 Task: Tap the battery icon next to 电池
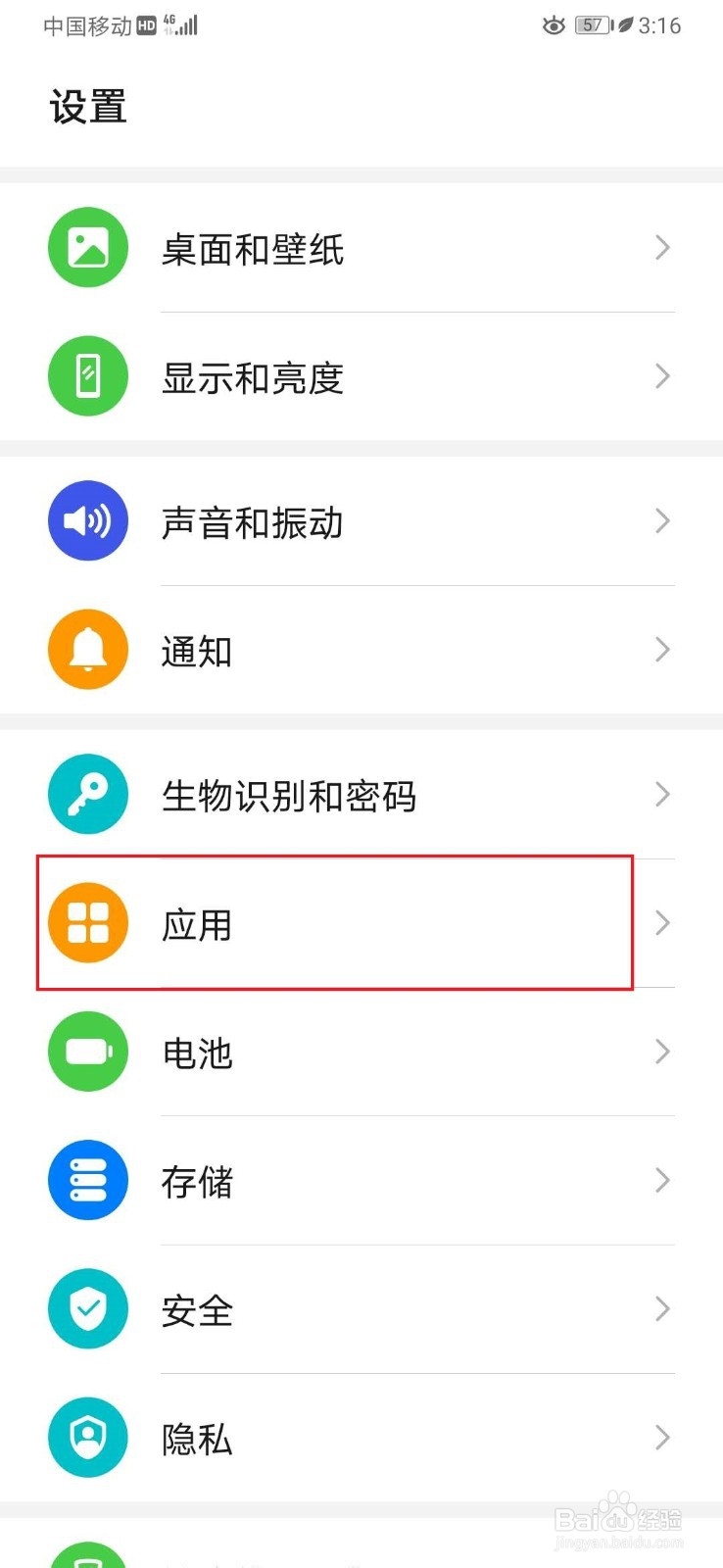[x=87, y=1052]
